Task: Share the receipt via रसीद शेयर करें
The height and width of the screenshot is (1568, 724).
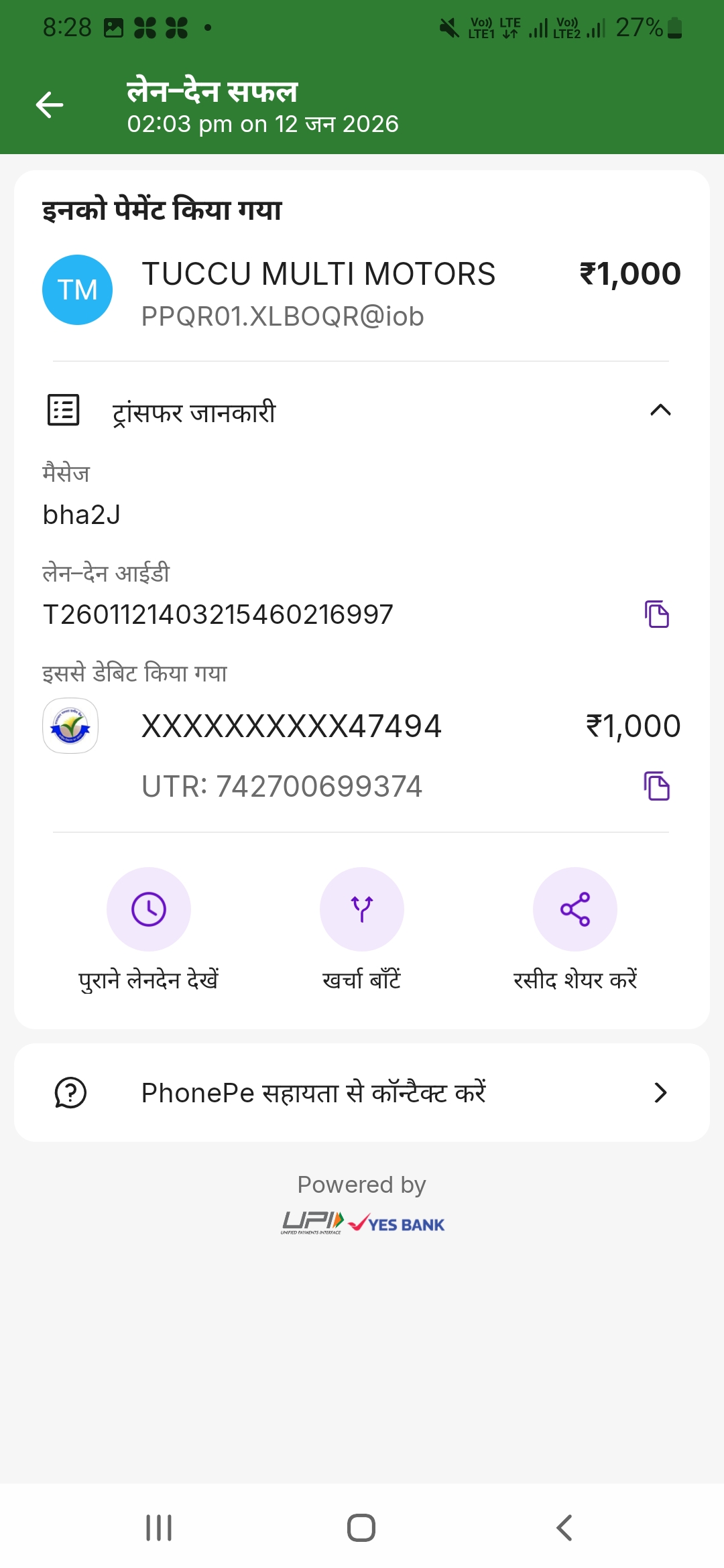Action: [575, 909]
